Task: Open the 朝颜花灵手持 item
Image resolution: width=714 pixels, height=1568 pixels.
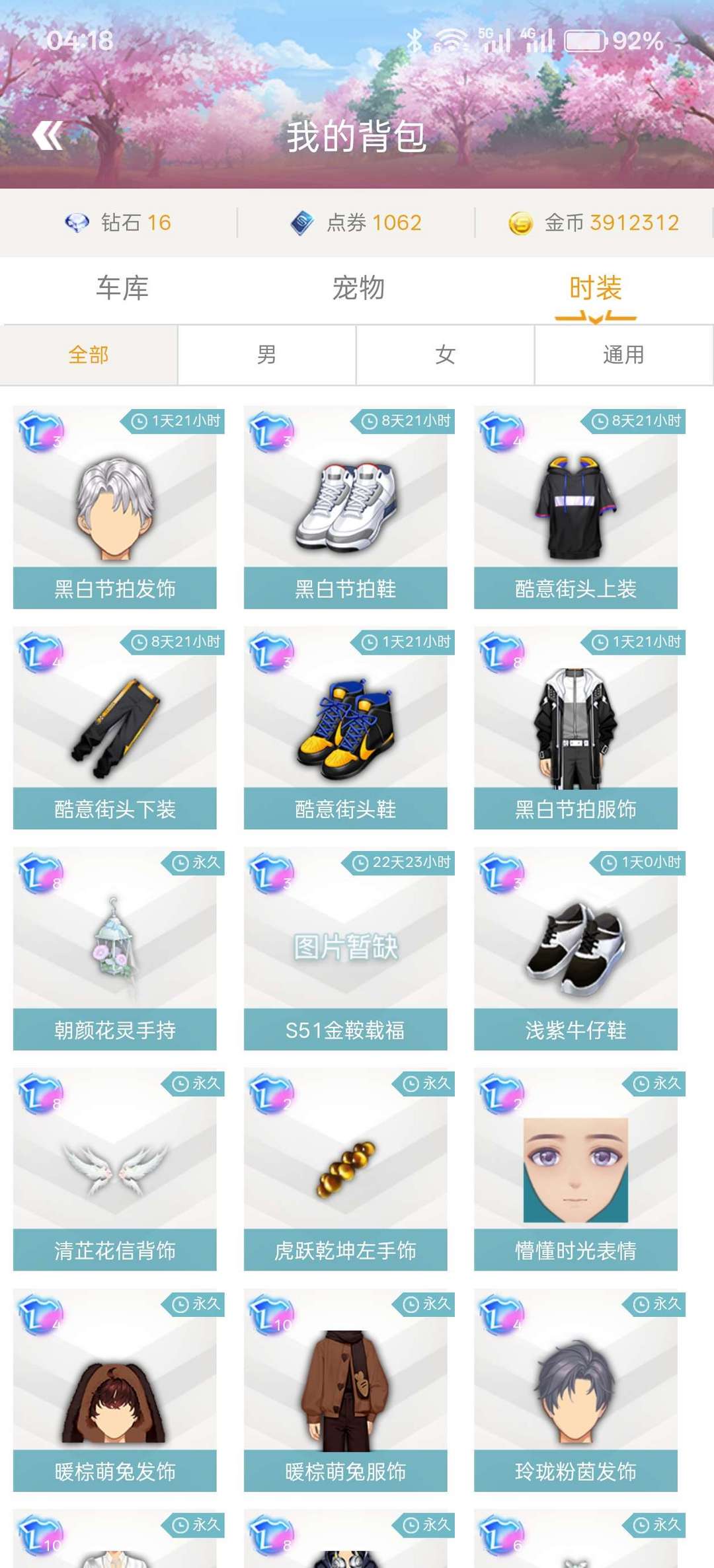Action: (x=115, y=949)
